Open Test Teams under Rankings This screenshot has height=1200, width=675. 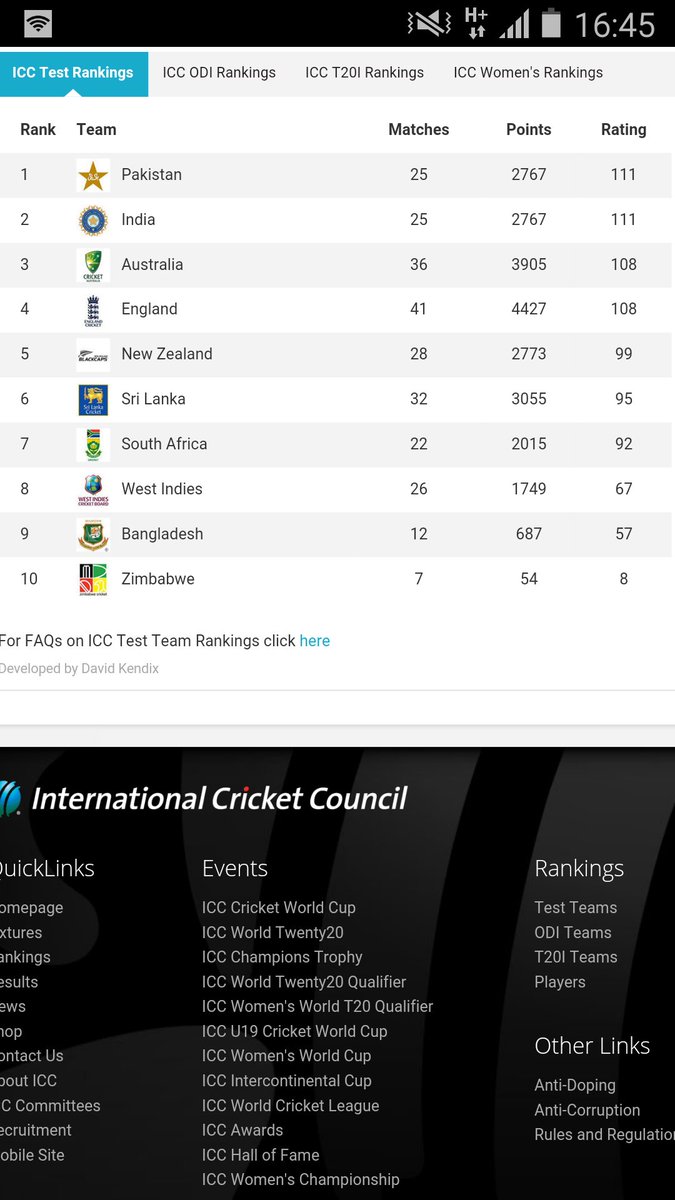[x=575, y=908]
